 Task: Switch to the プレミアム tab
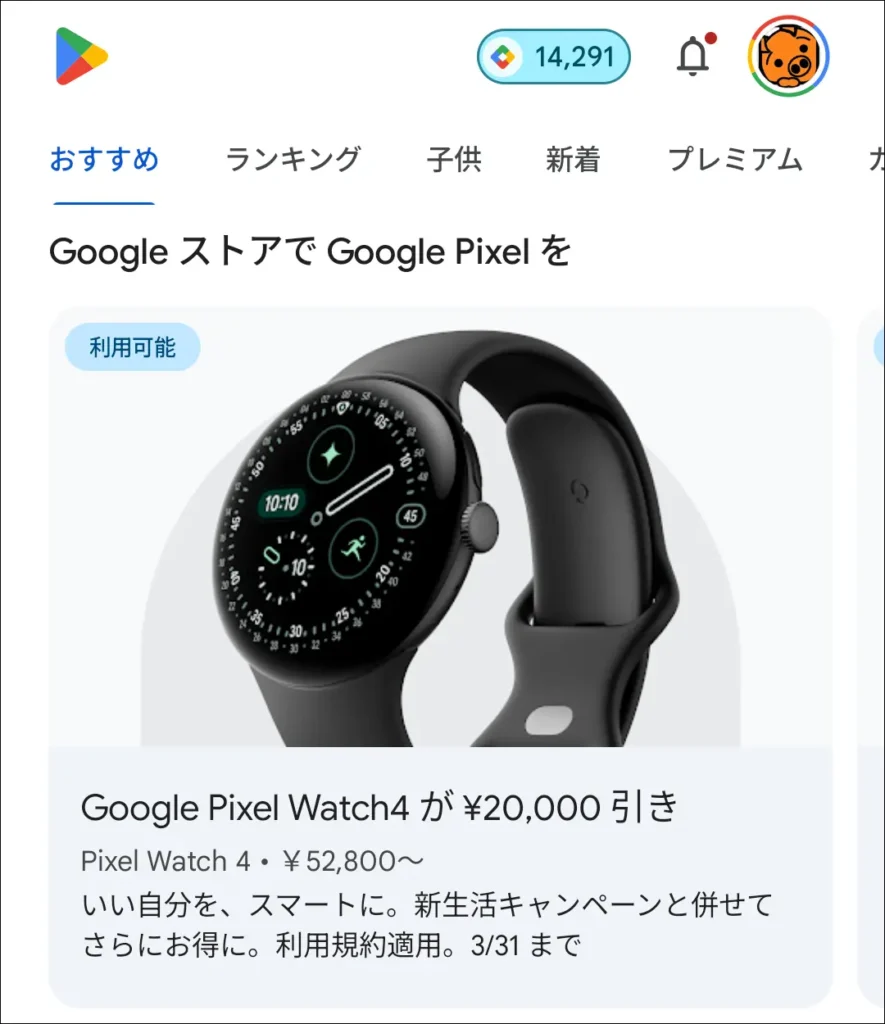tap(734, 159)
